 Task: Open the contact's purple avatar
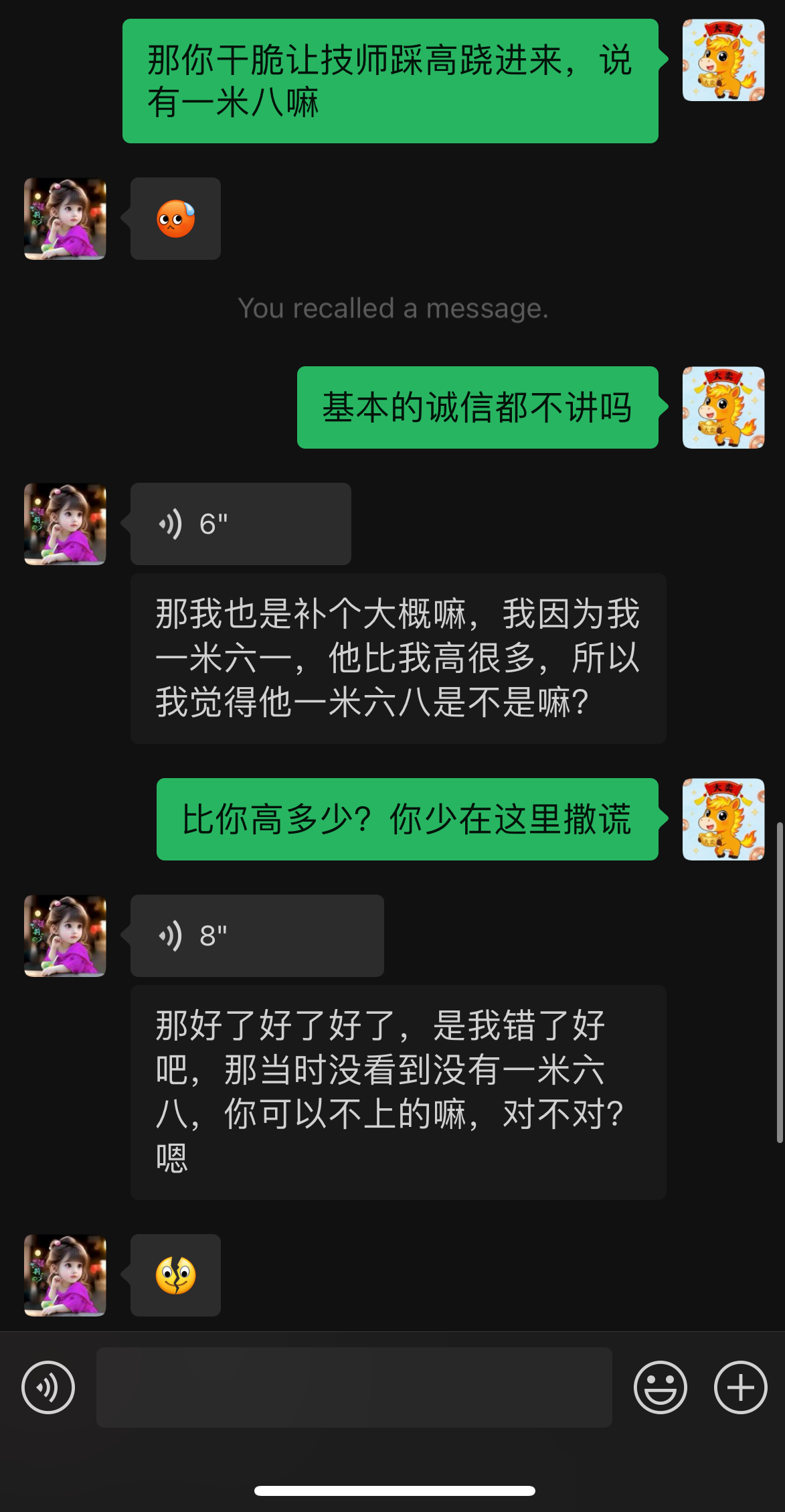pos(65,220)
